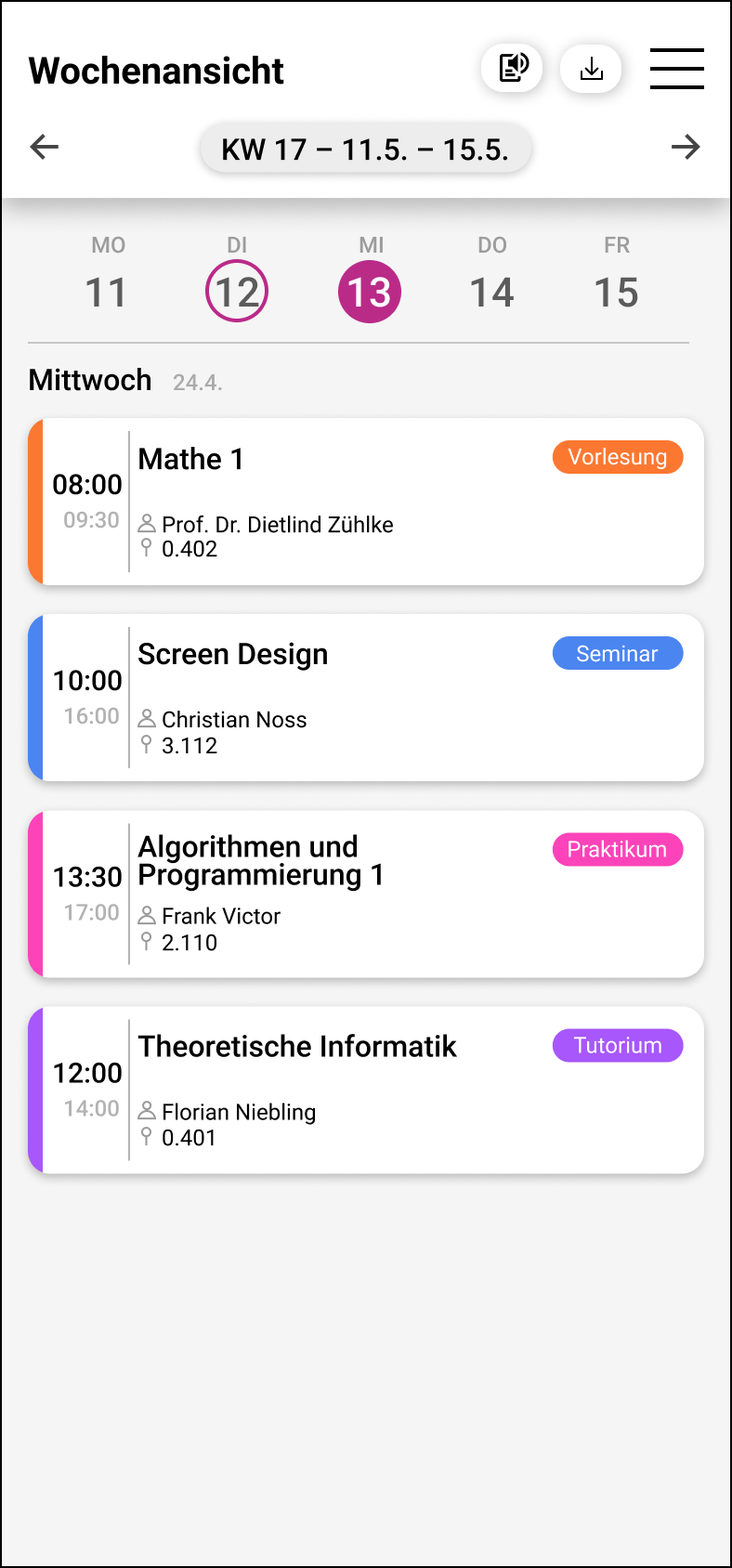Open the Screen Design seminar card
This screenshot has width=732, height=1568.
coord(366,698)
